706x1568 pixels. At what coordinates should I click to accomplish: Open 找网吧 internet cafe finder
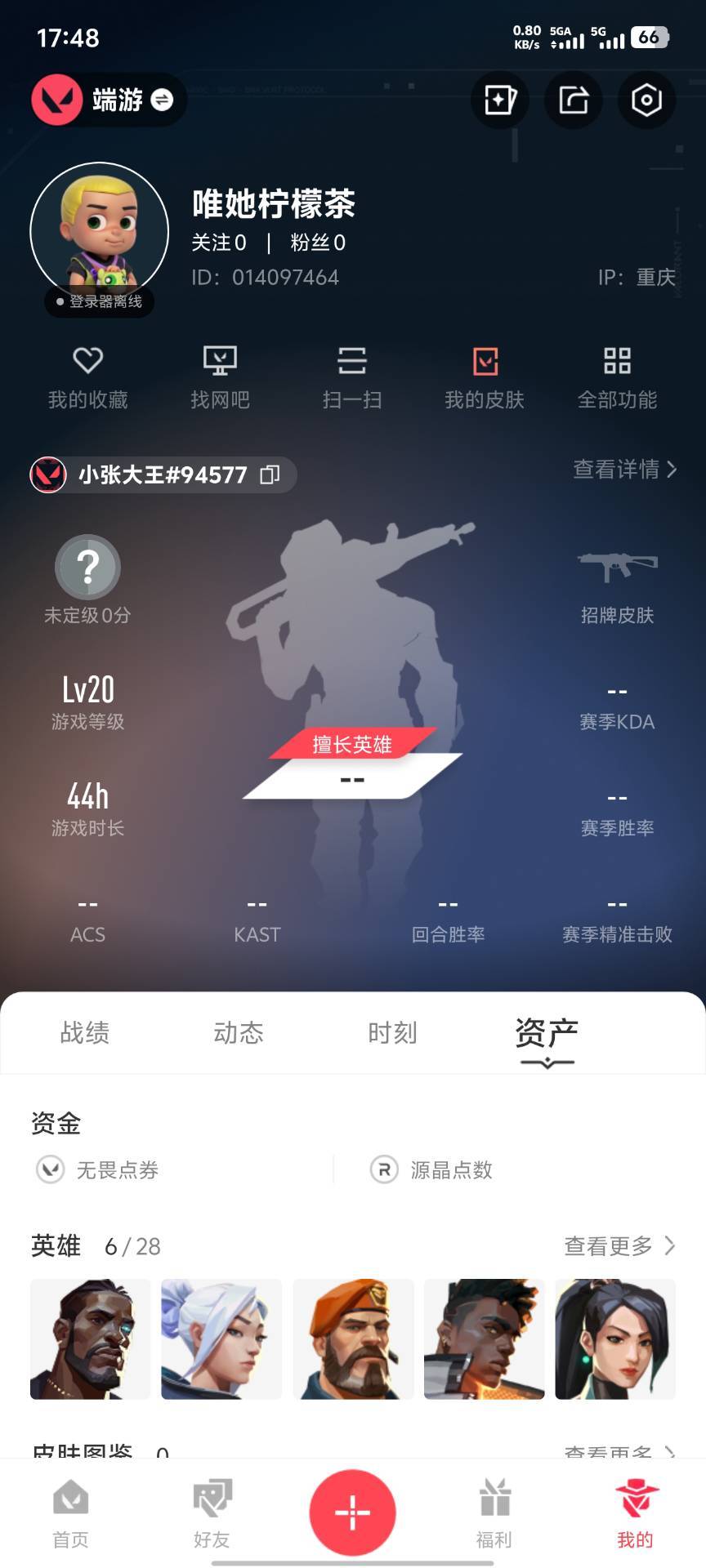click(x=220, y=377)
